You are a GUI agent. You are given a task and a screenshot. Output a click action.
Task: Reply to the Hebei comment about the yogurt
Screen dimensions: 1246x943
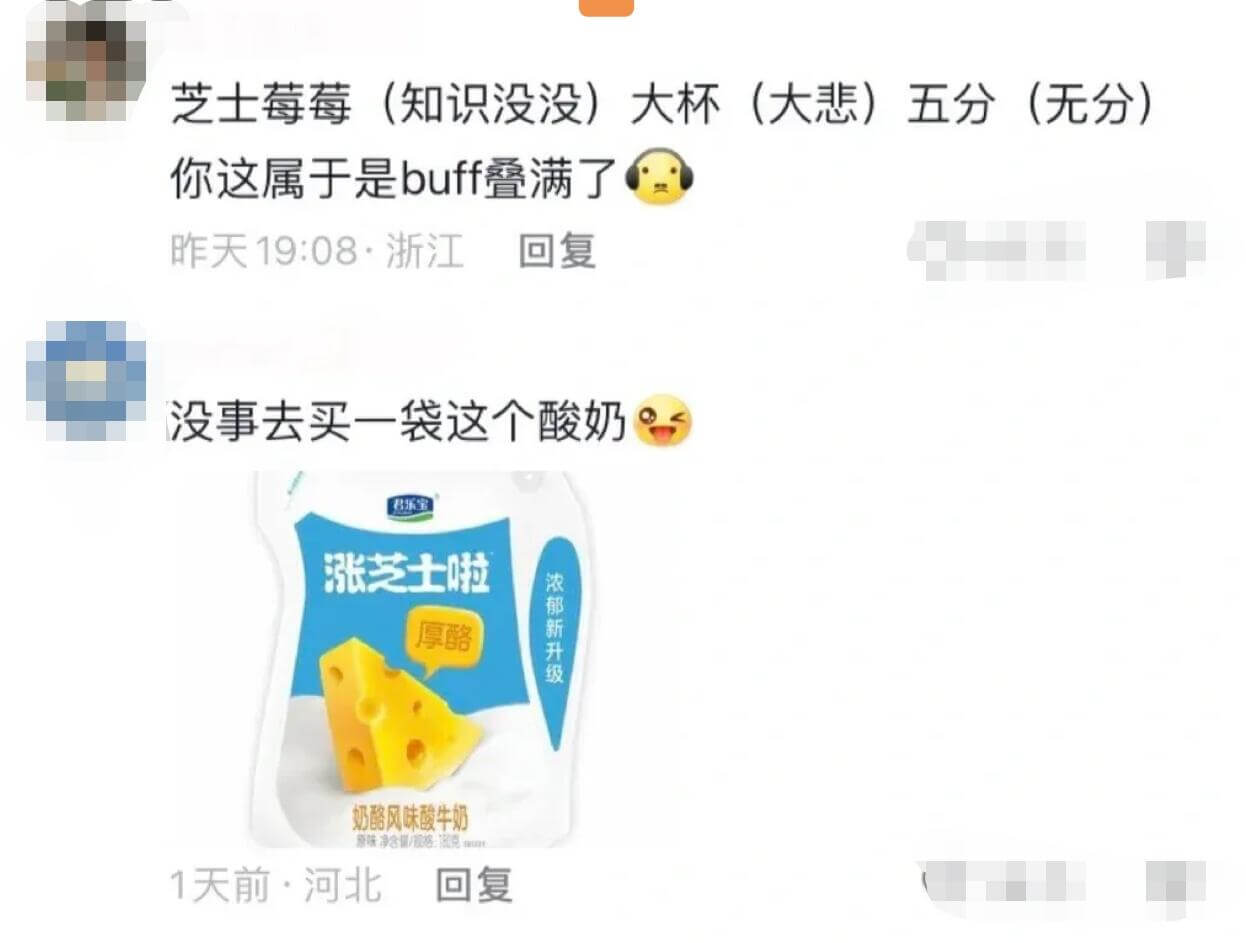tap(474, 885)
